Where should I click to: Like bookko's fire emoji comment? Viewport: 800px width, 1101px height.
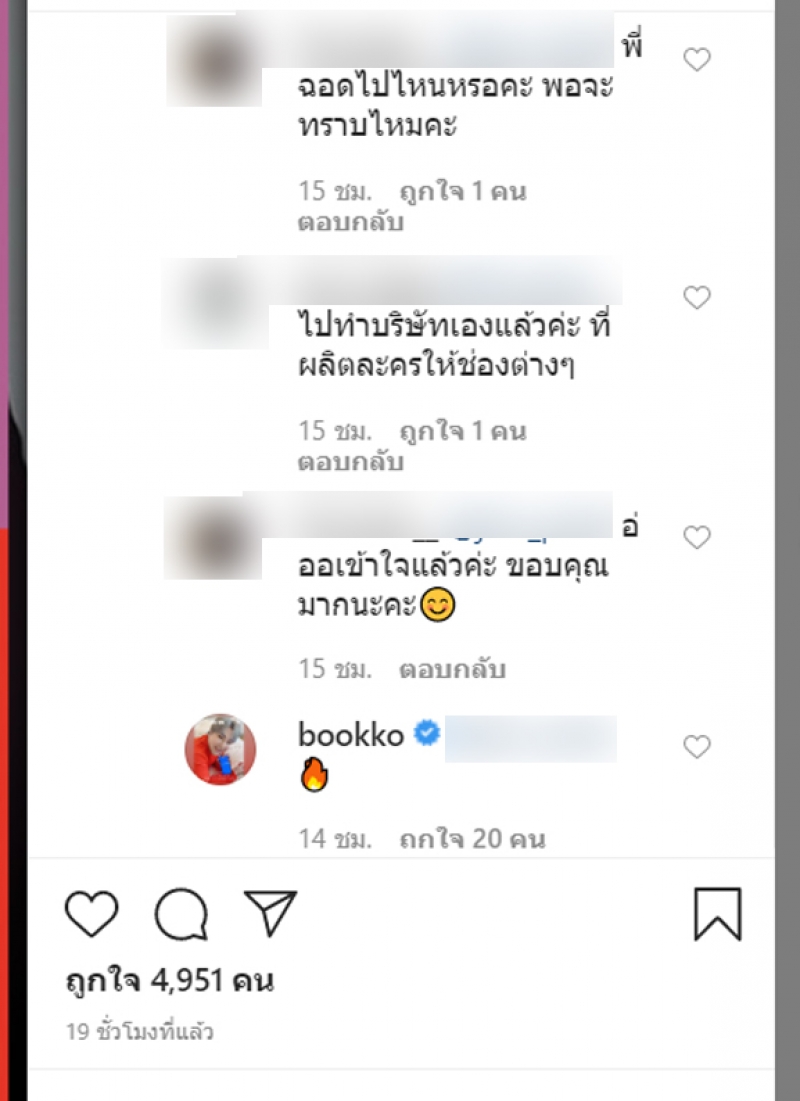(x=696, y=746)
